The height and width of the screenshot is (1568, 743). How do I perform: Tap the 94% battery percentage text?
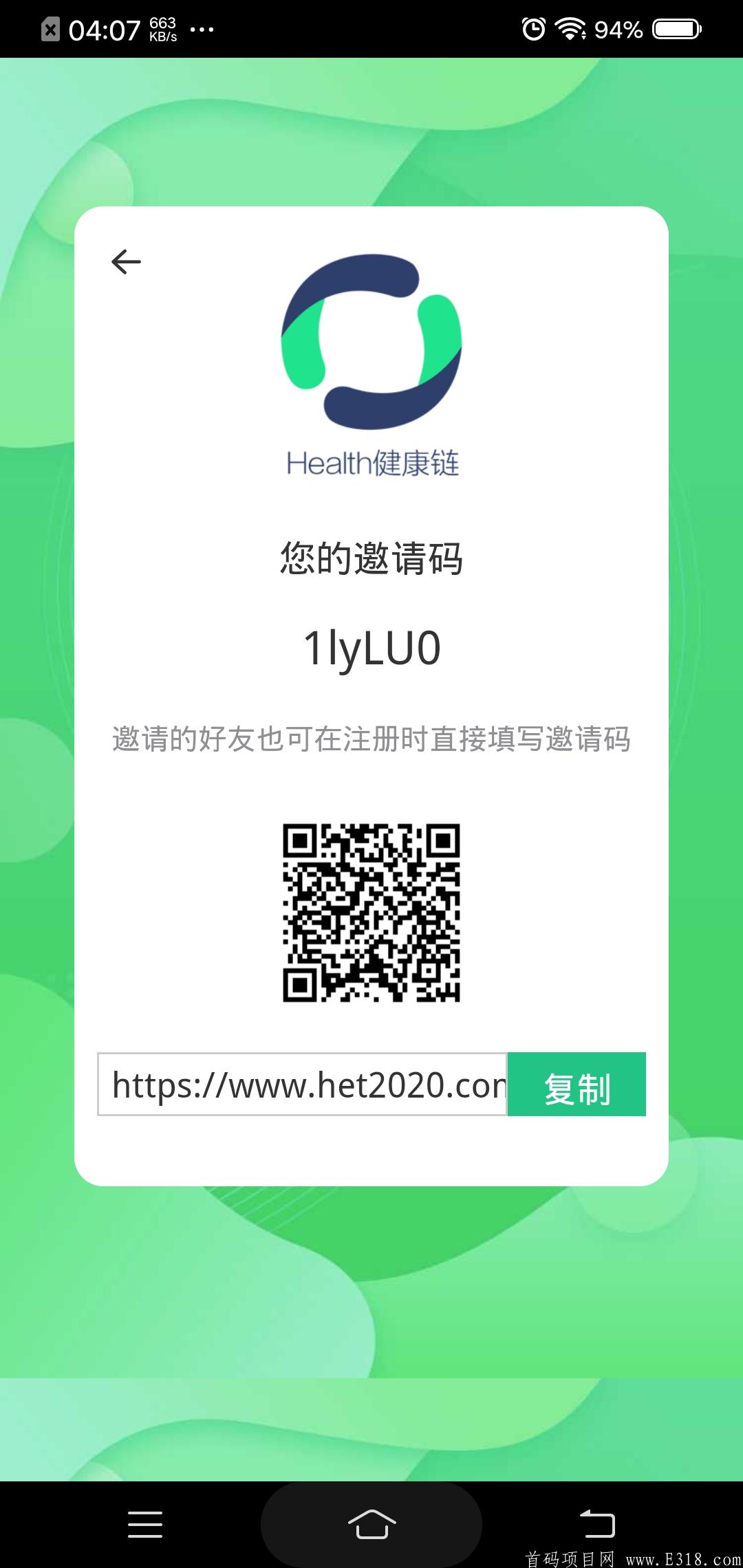[x=618, y=28]
